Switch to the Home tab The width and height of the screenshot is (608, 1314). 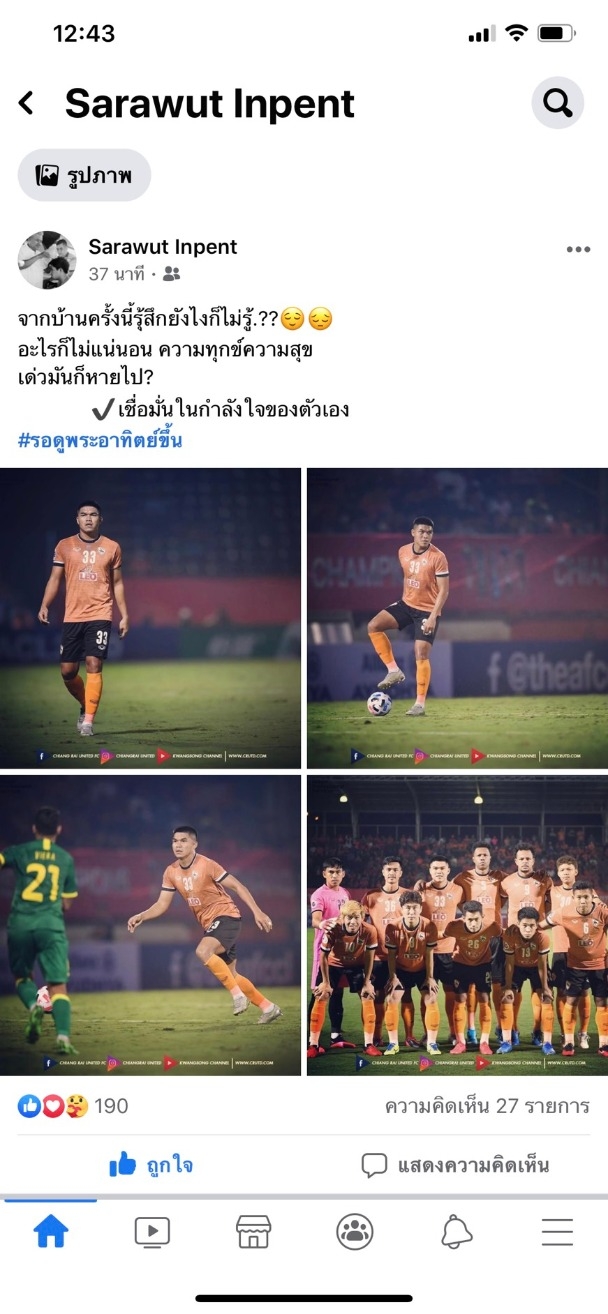click(x=51, y=1232)
